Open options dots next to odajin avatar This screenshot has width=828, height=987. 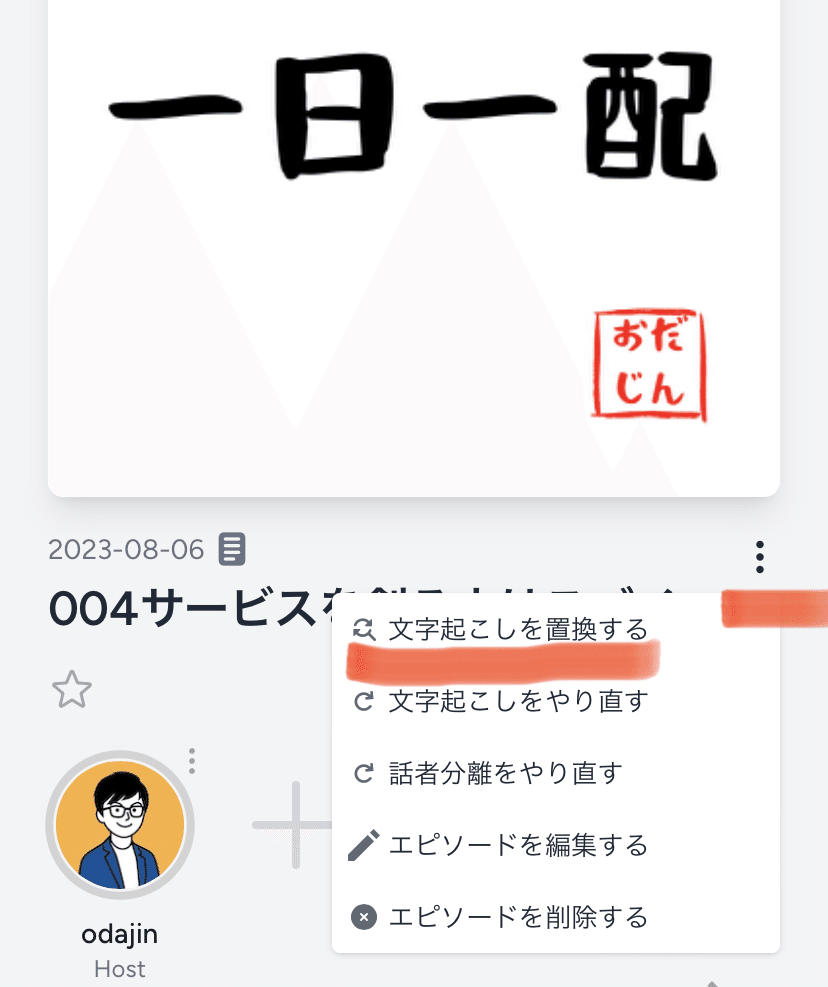[x=192, y=761]
